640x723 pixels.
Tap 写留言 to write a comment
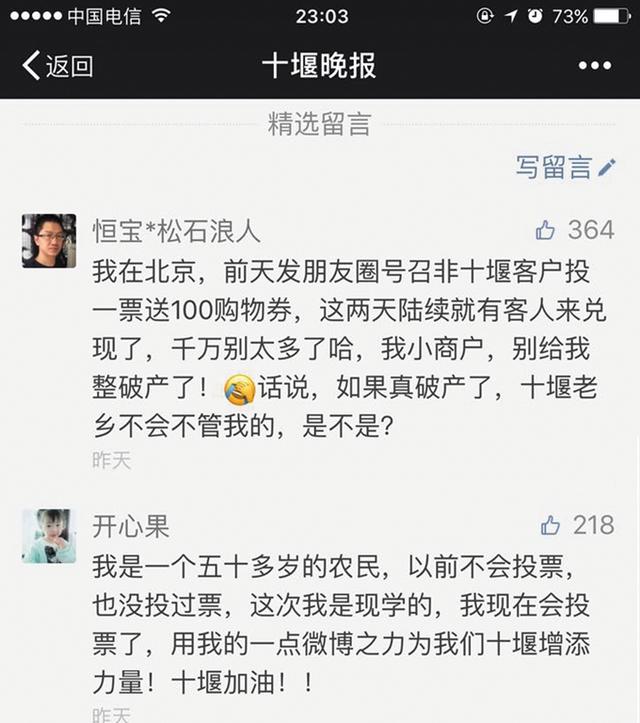565,168
